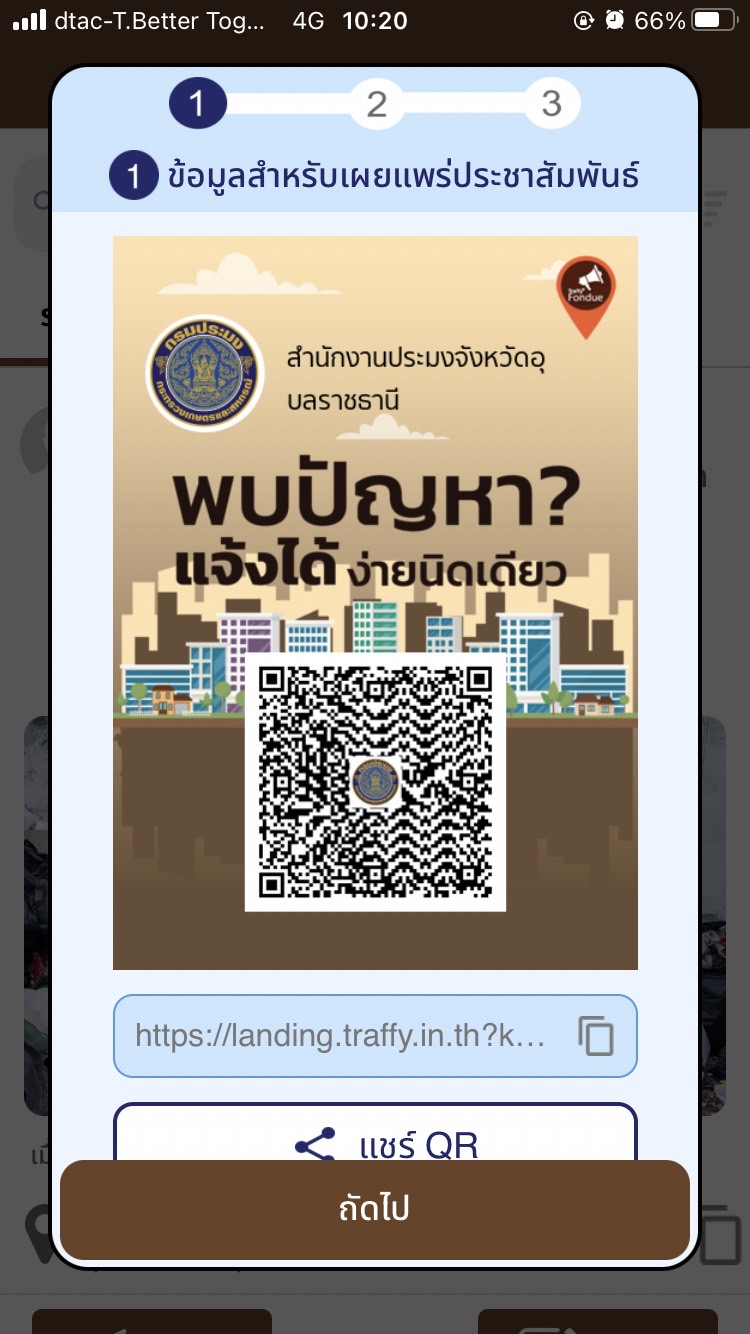
Task: Jump to step 2 indicator
Action: 377,104
